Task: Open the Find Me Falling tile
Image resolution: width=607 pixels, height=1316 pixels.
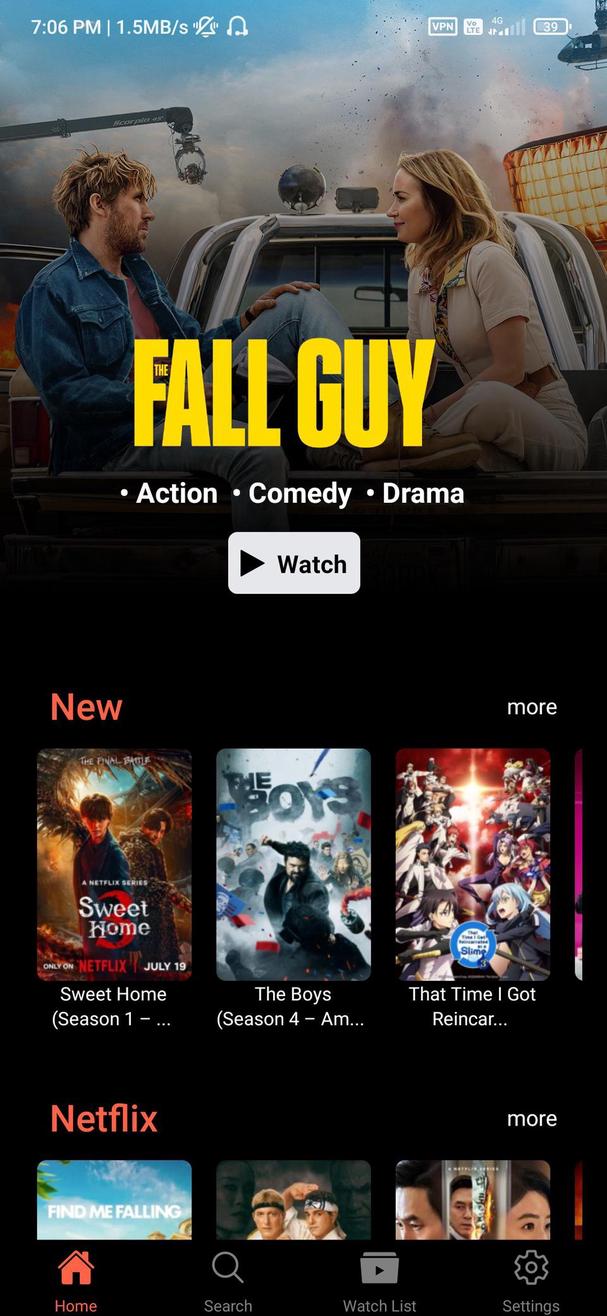Action: pyautogui.click(x=114, y=1199)
